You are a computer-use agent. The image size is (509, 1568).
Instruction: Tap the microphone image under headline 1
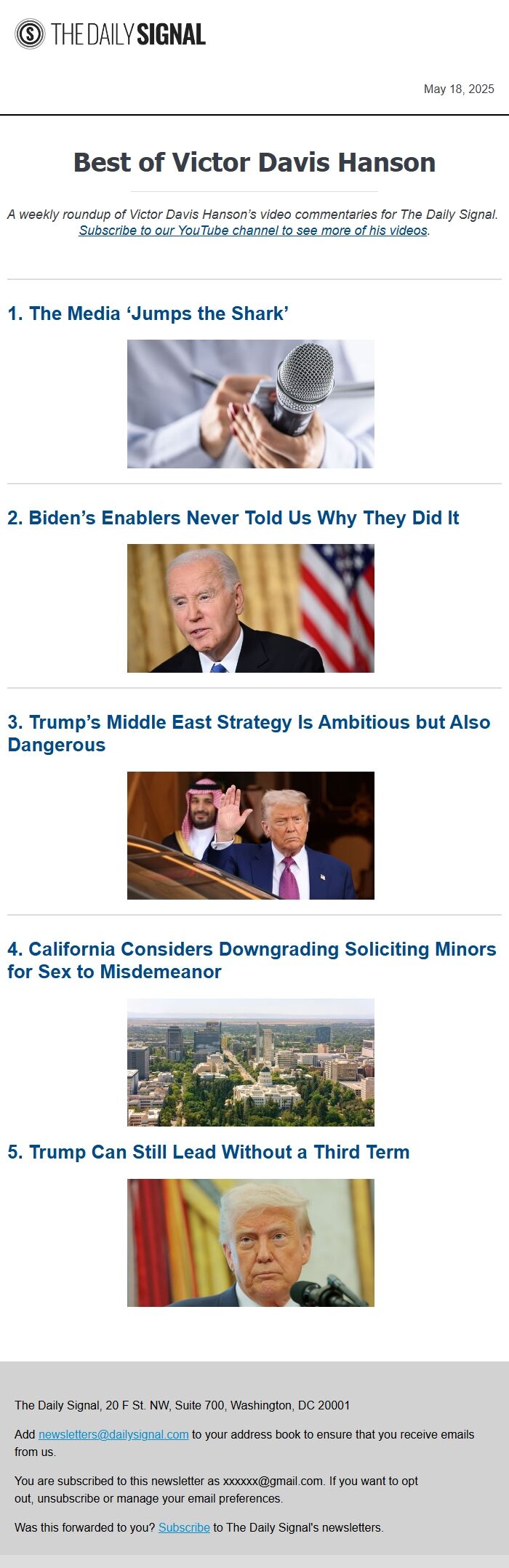tap(250, 404)
